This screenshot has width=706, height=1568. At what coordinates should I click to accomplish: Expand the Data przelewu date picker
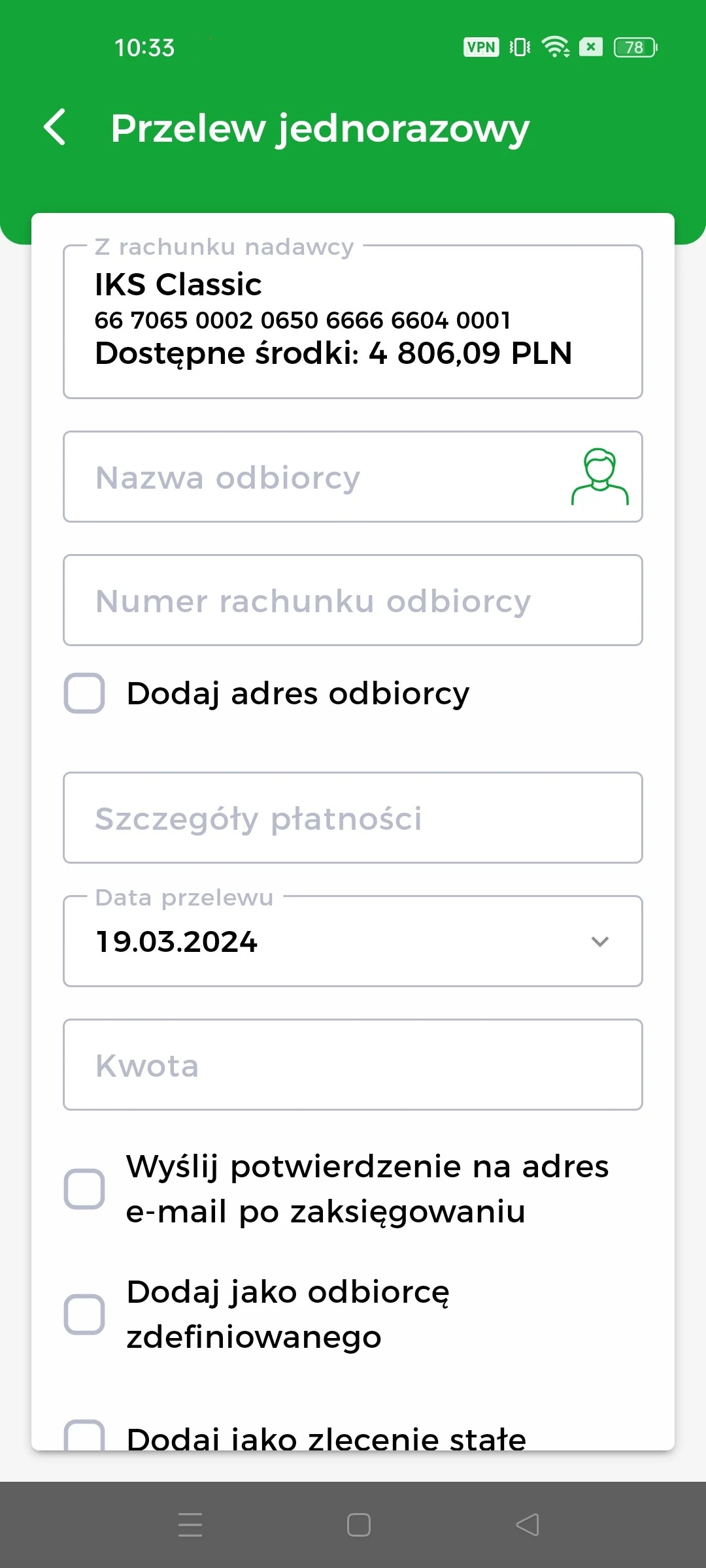(x=353, y=941)
